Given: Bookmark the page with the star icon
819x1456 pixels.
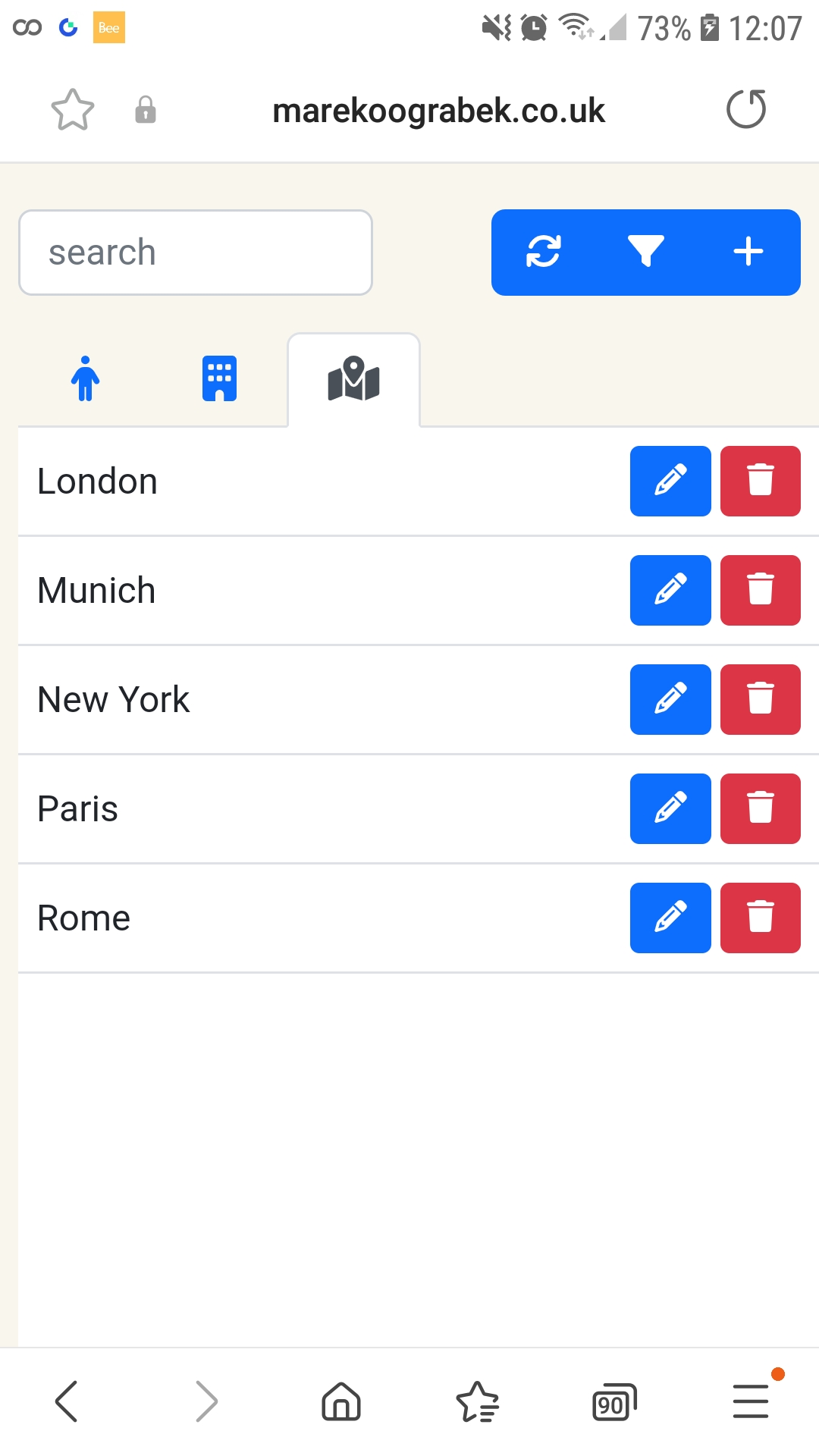Looking at the screenshot, I should 72,110.
